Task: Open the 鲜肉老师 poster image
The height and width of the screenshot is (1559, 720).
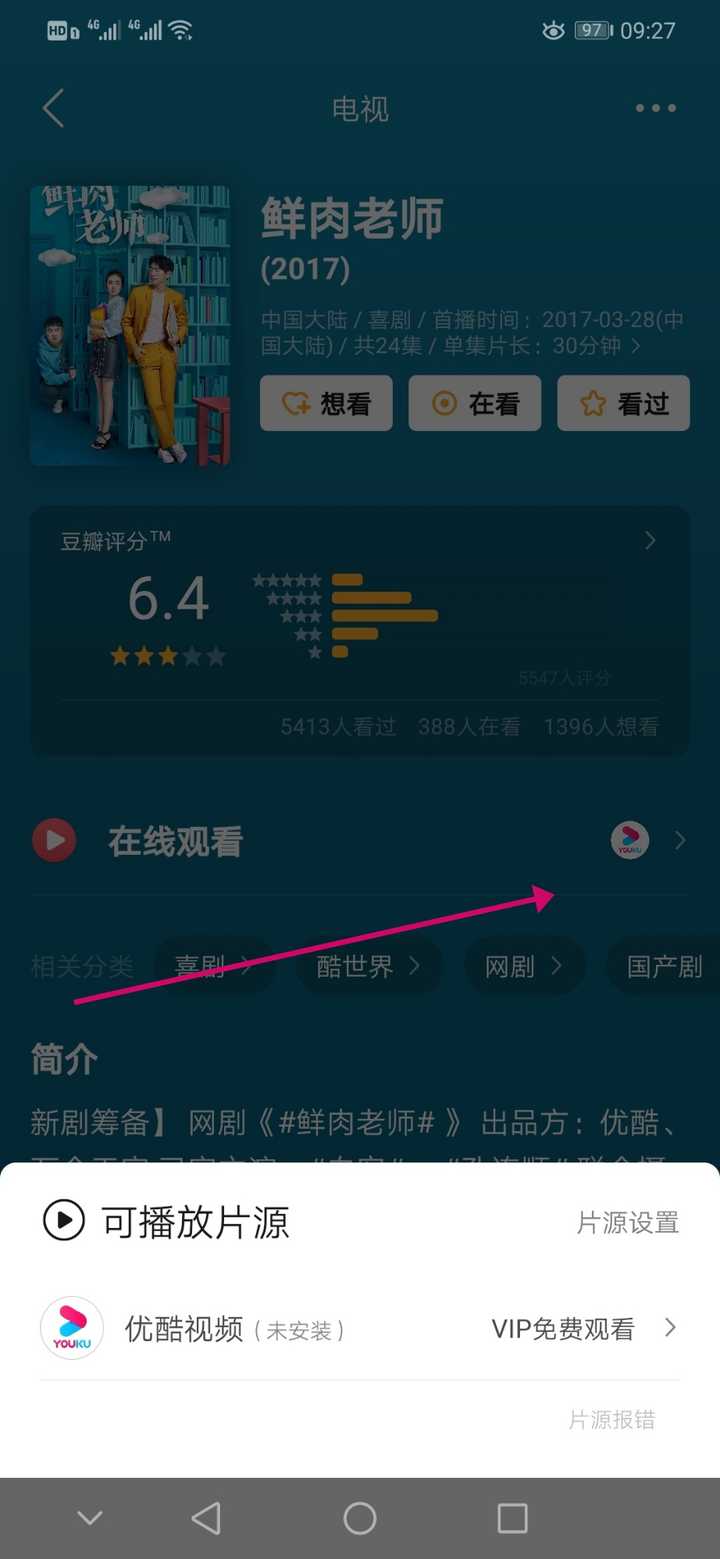Action: [130, 325]
